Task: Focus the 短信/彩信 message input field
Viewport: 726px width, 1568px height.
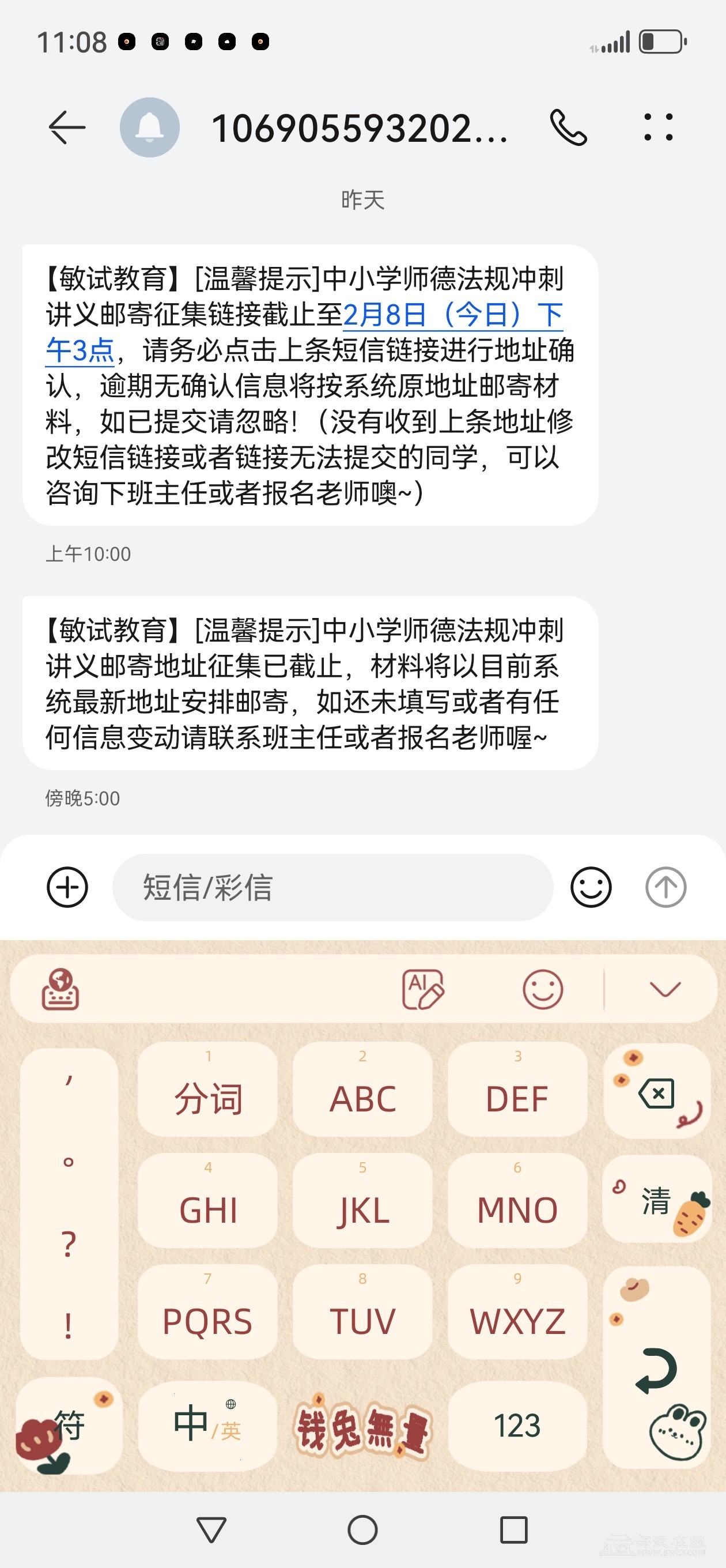Action: point(332,887)
